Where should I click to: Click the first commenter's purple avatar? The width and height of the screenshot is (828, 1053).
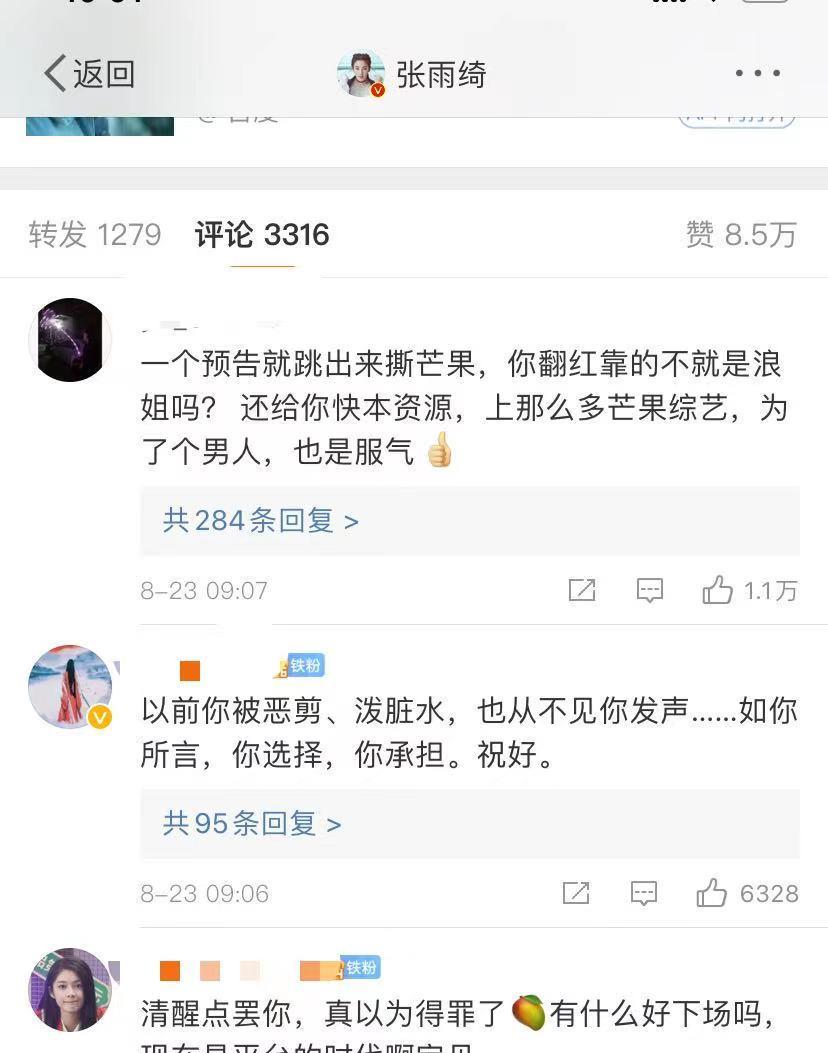click(x=70, y=340)
